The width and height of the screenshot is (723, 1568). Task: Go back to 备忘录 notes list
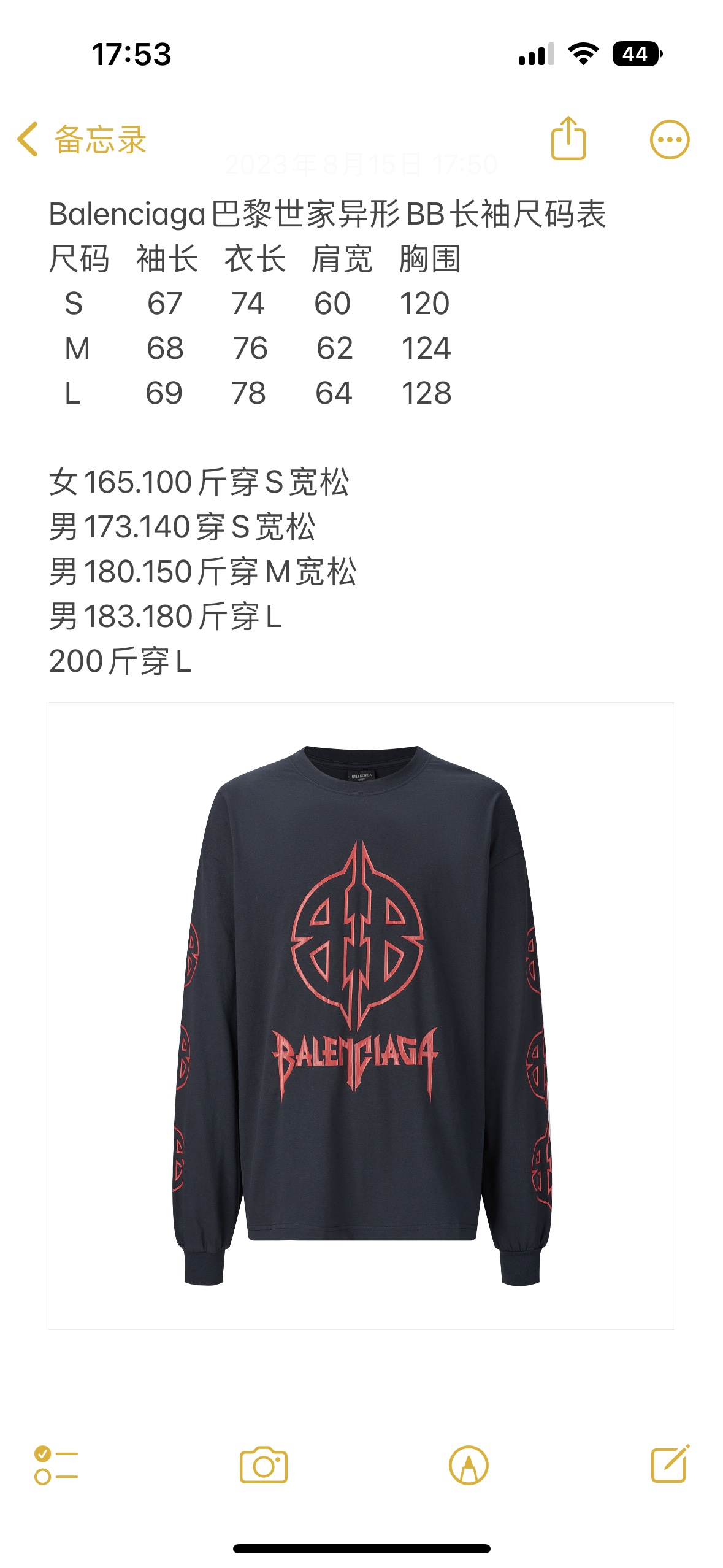click(x=82, y=139)
